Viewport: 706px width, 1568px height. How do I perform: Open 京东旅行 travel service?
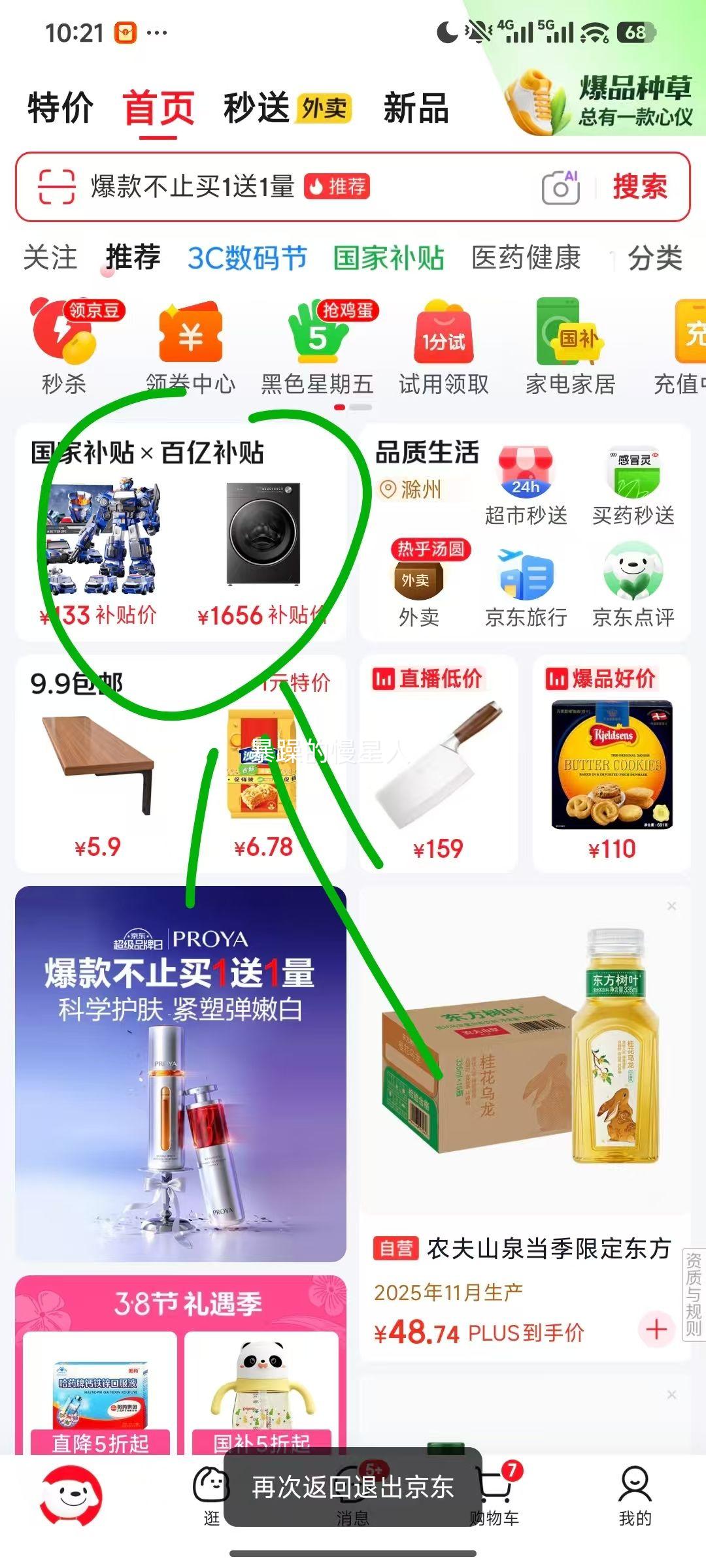click(527, 575)
